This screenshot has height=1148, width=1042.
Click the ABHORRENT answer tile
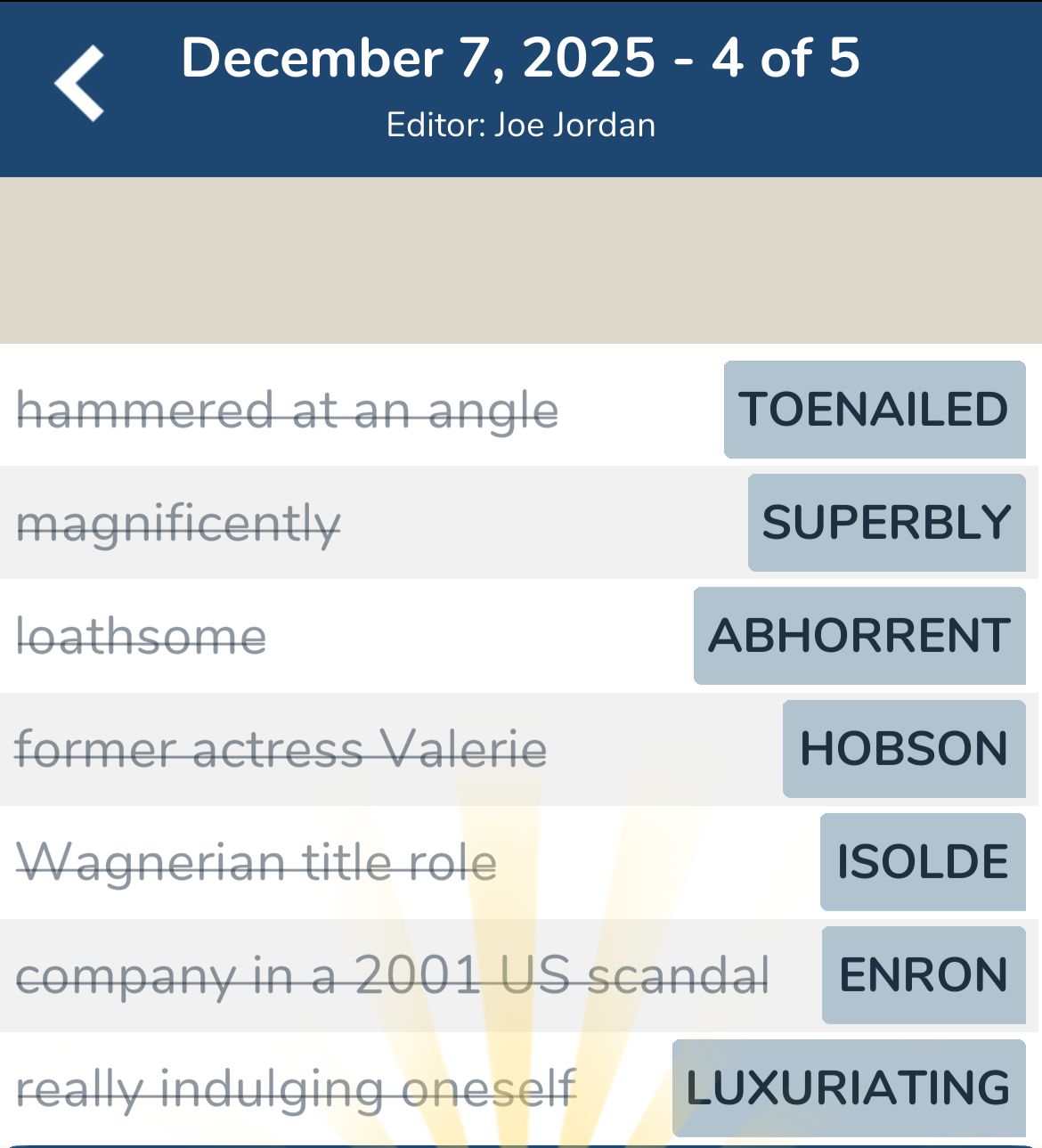(859, 636)
